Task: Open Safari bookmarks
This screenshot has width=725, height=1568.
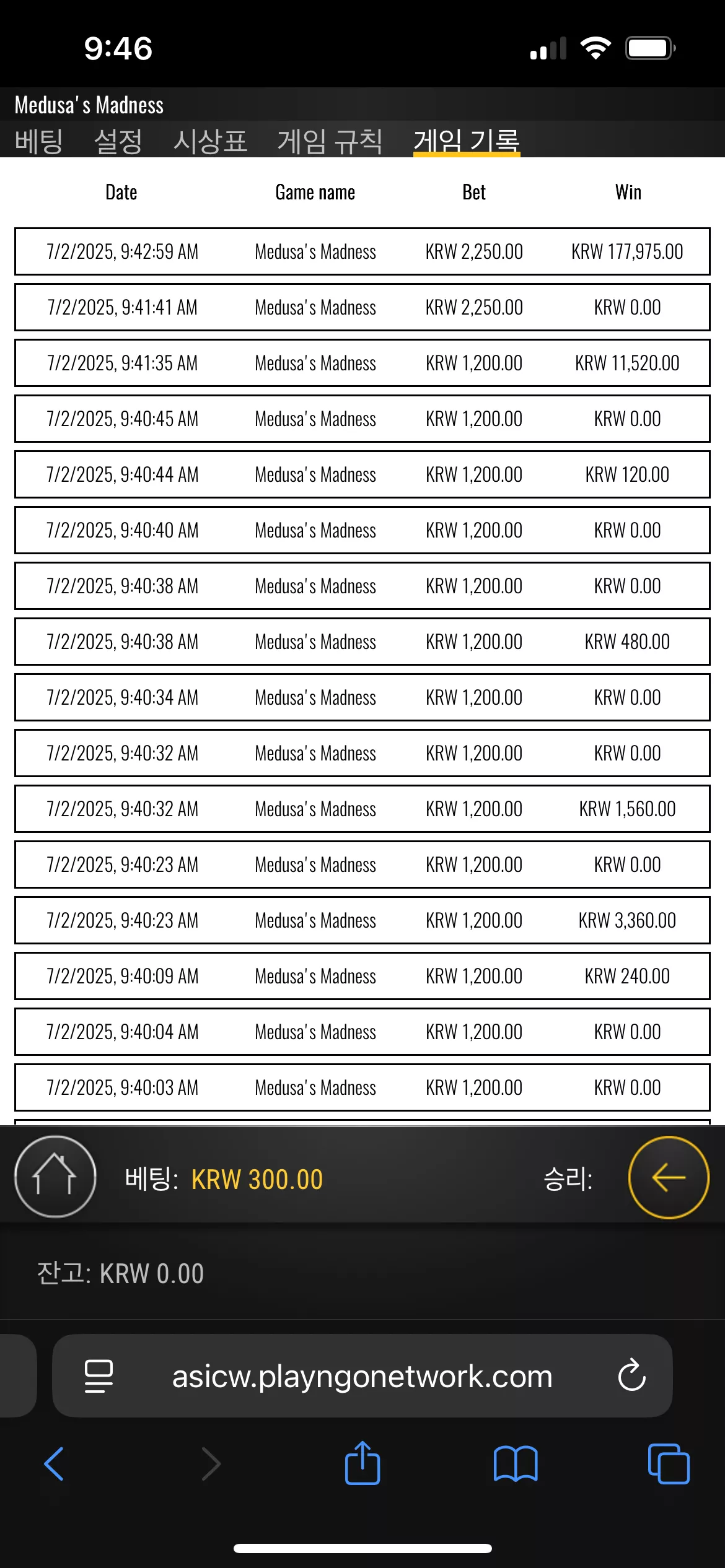Action: [x=516, y=1464]
